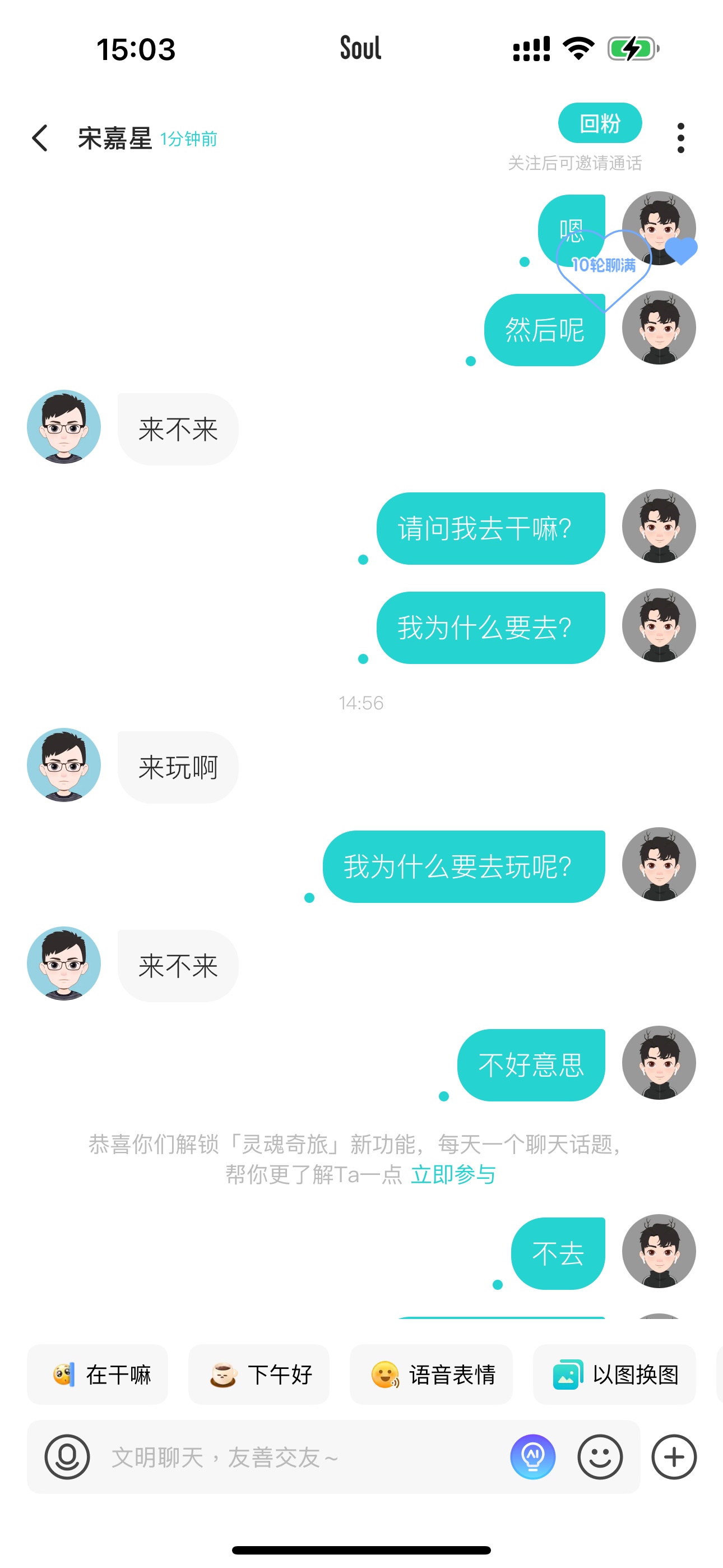The width and height of the screenshot is (723, 1568).
Task: Send the 下午好 quick reply
Action: click(258, 1375)
